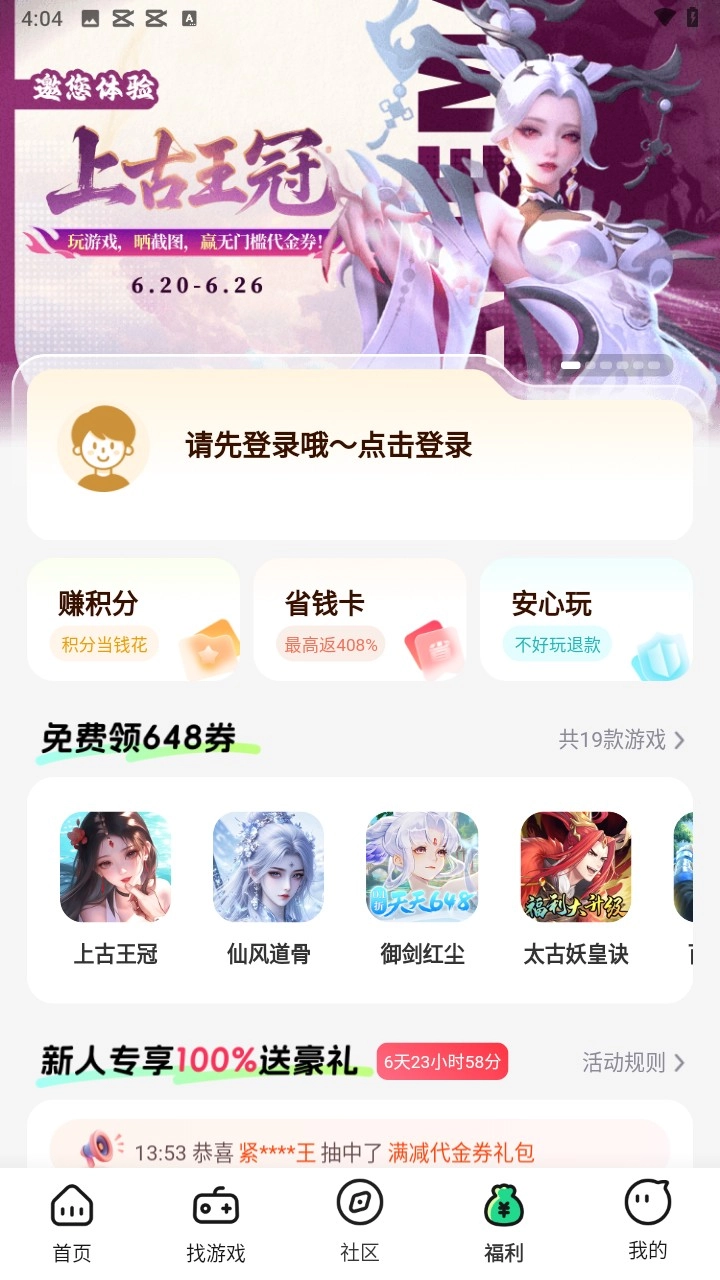Screen dimensions: 720x1280
Task: Tap 请先登录哦～点击登录 to log in
Action: [x=329, y=446]
